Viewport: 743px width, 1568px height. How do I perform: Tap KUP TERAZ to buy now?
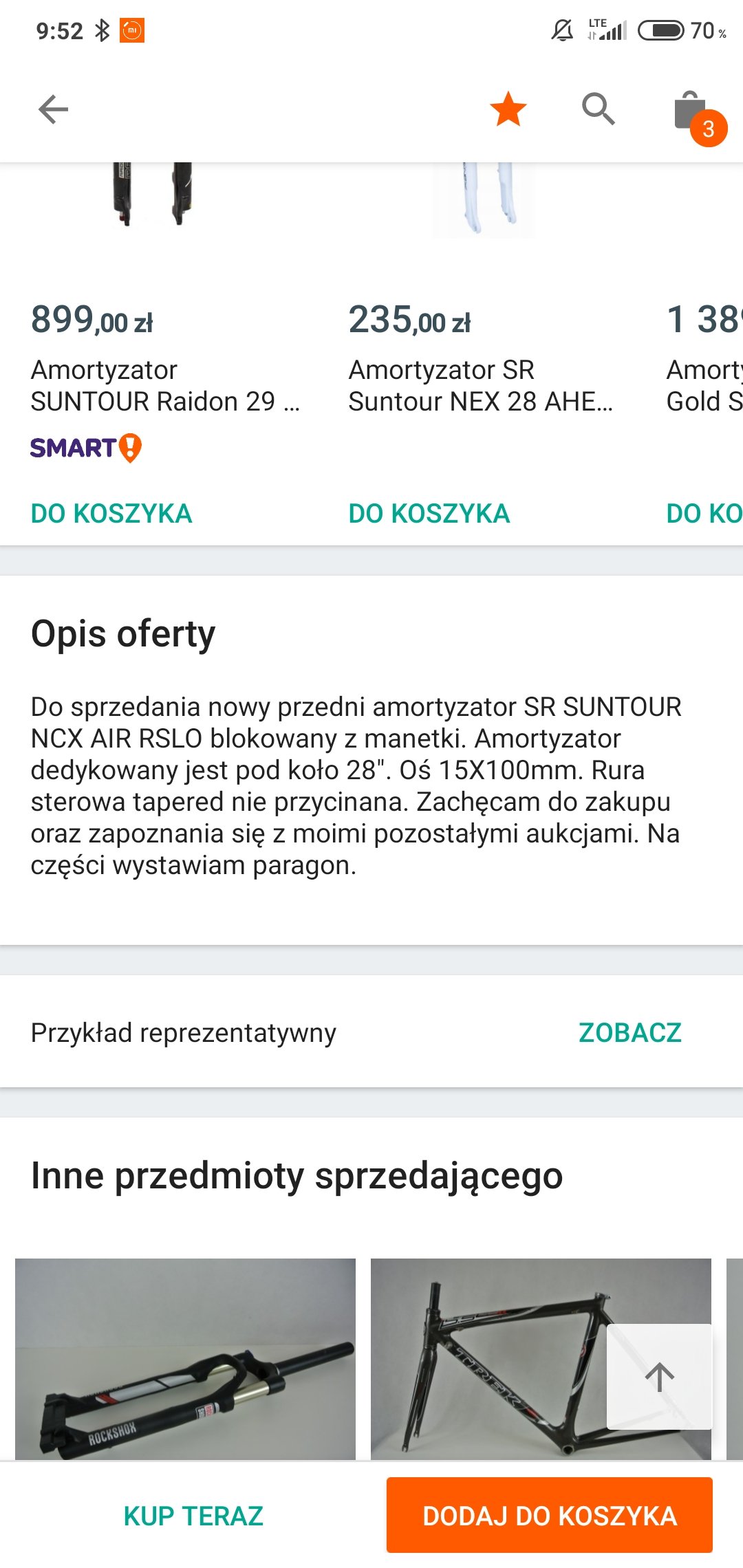click(193, 1516)
